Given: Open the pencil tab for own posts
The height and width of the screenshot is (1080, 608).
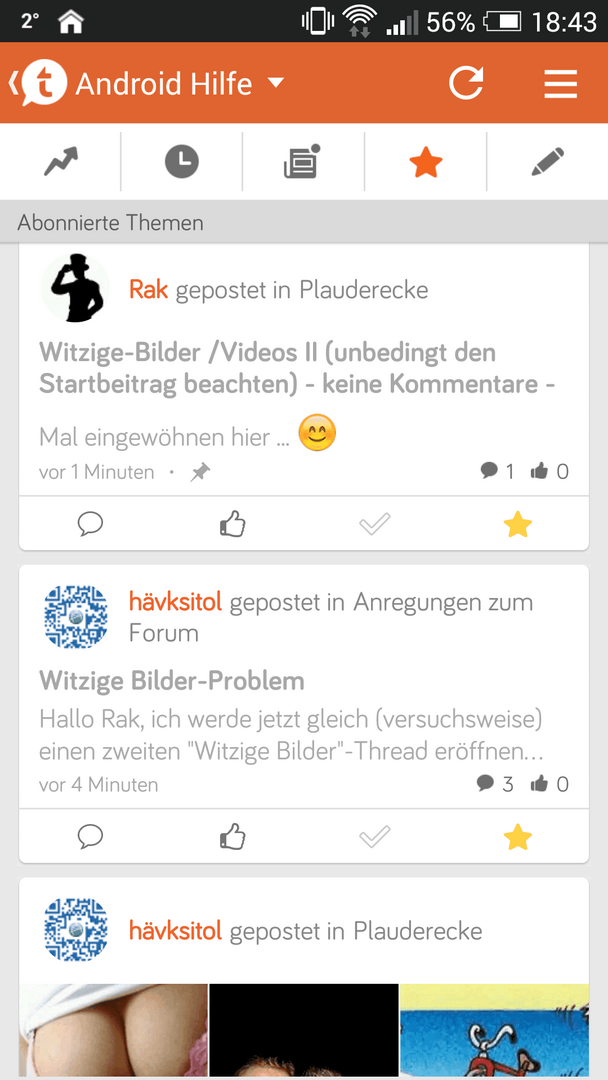Looking at the screenshot, I should 547,162.
